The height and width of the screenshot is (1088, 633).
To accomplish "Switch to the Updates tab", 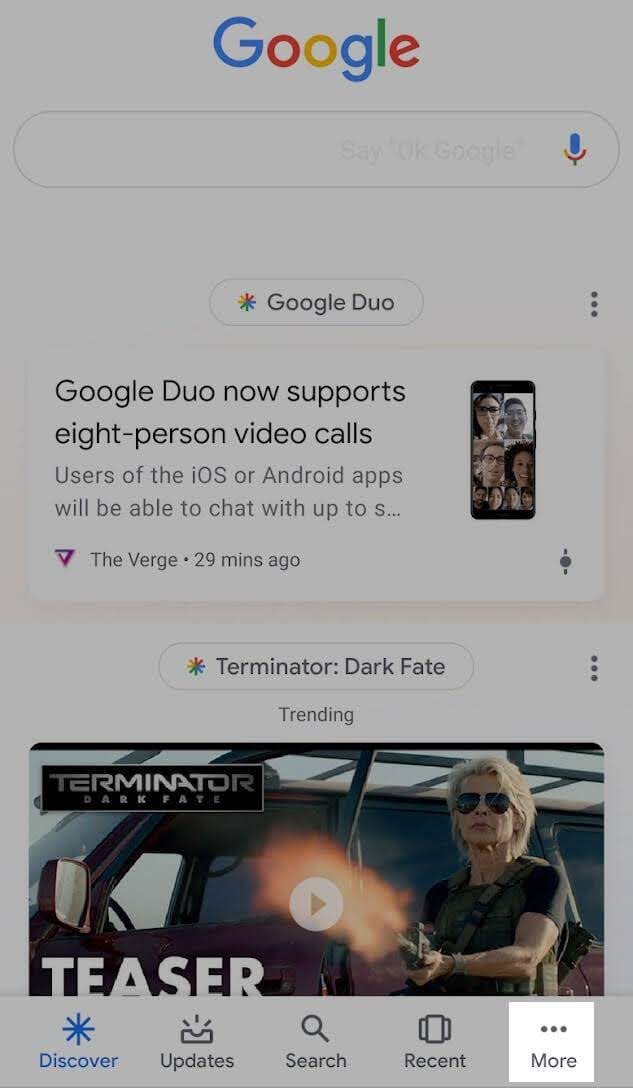I will coord(197,1042).
